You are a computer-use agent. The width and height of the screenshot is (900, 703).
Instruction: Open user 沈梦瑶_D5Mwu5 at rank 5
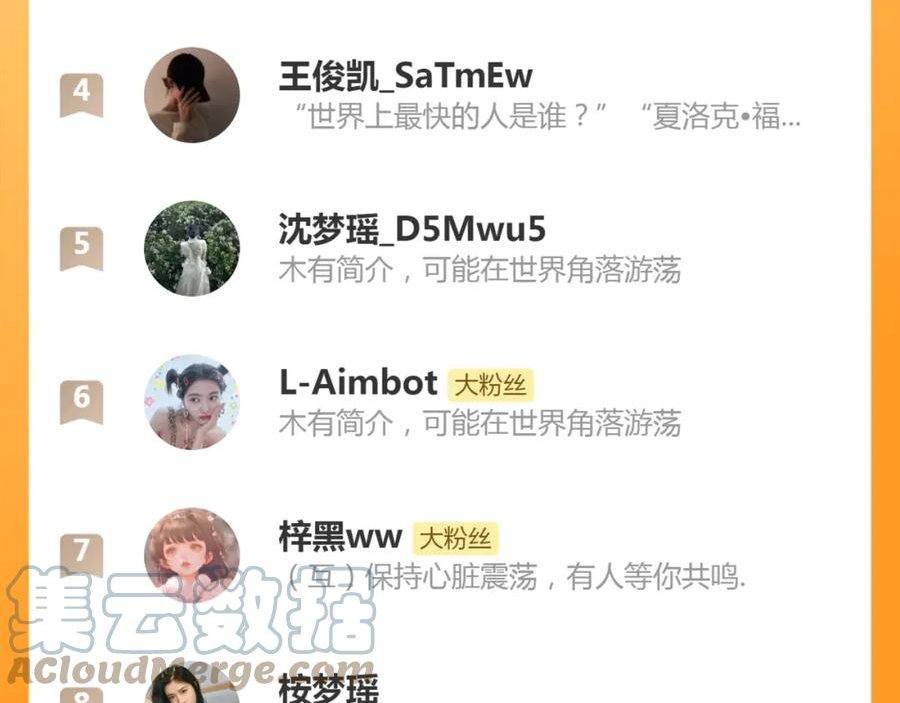tap(449, 248)
